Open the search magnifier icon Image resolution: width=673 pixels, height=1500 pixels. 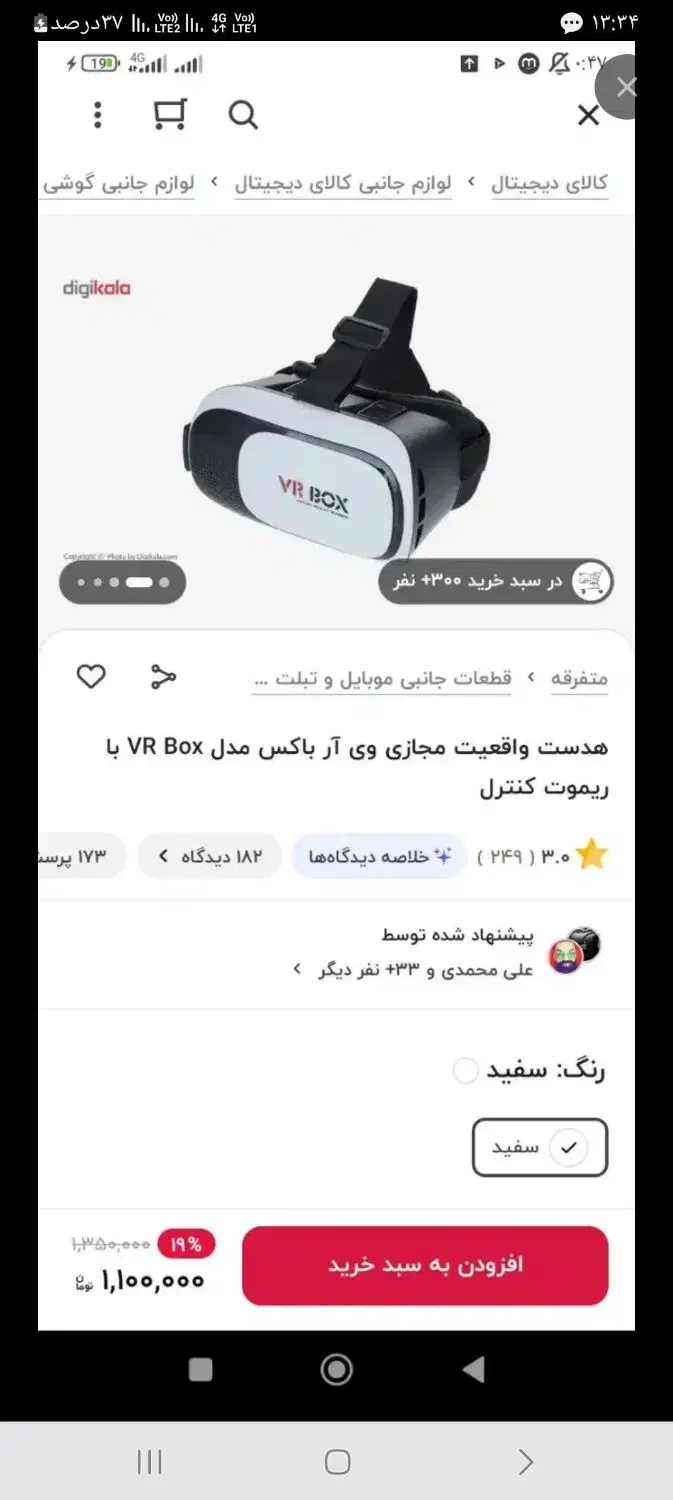[243, 115]
